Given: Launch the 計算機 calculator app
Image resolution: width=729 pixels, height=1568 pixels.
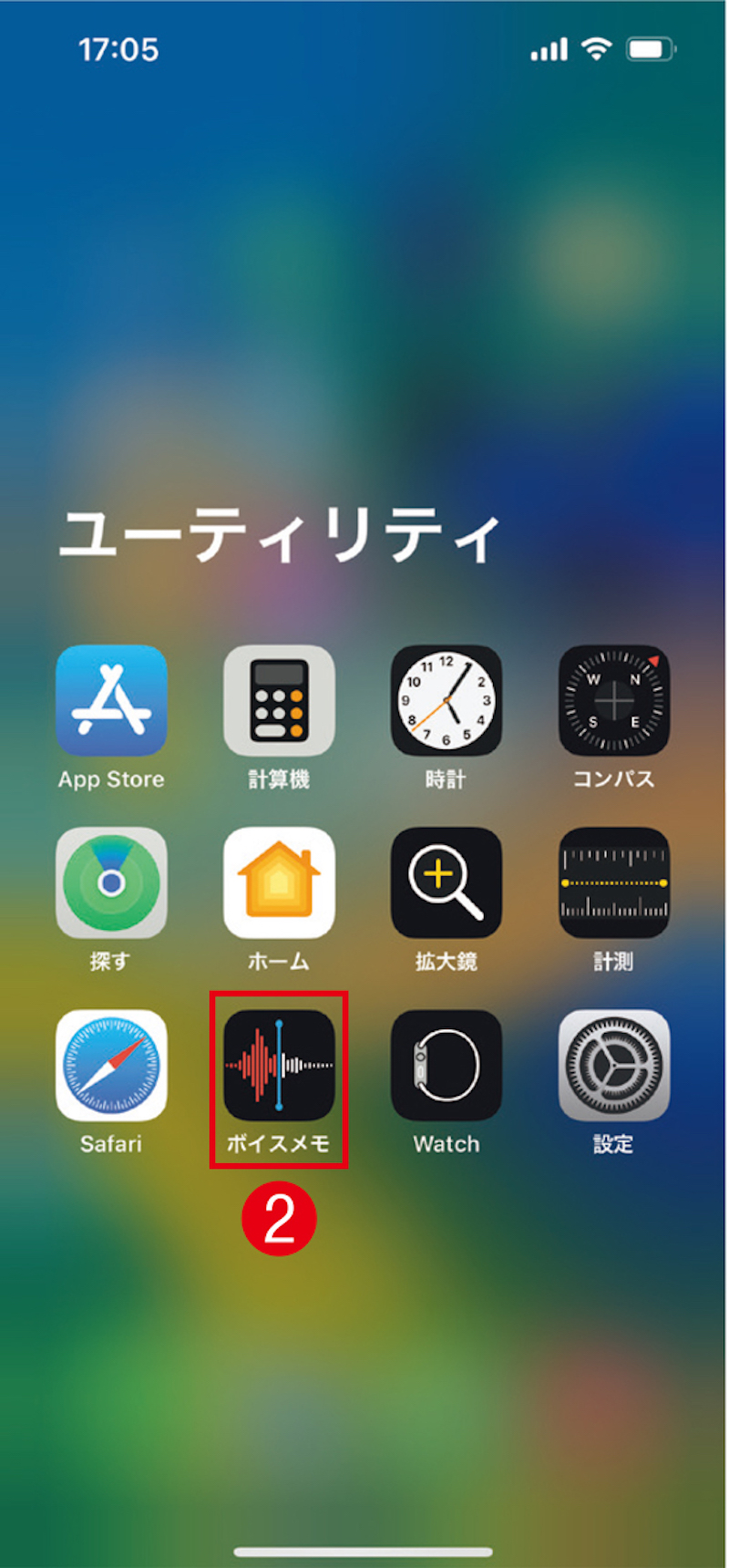Looking at the screenshot, I should coord(279,700).
